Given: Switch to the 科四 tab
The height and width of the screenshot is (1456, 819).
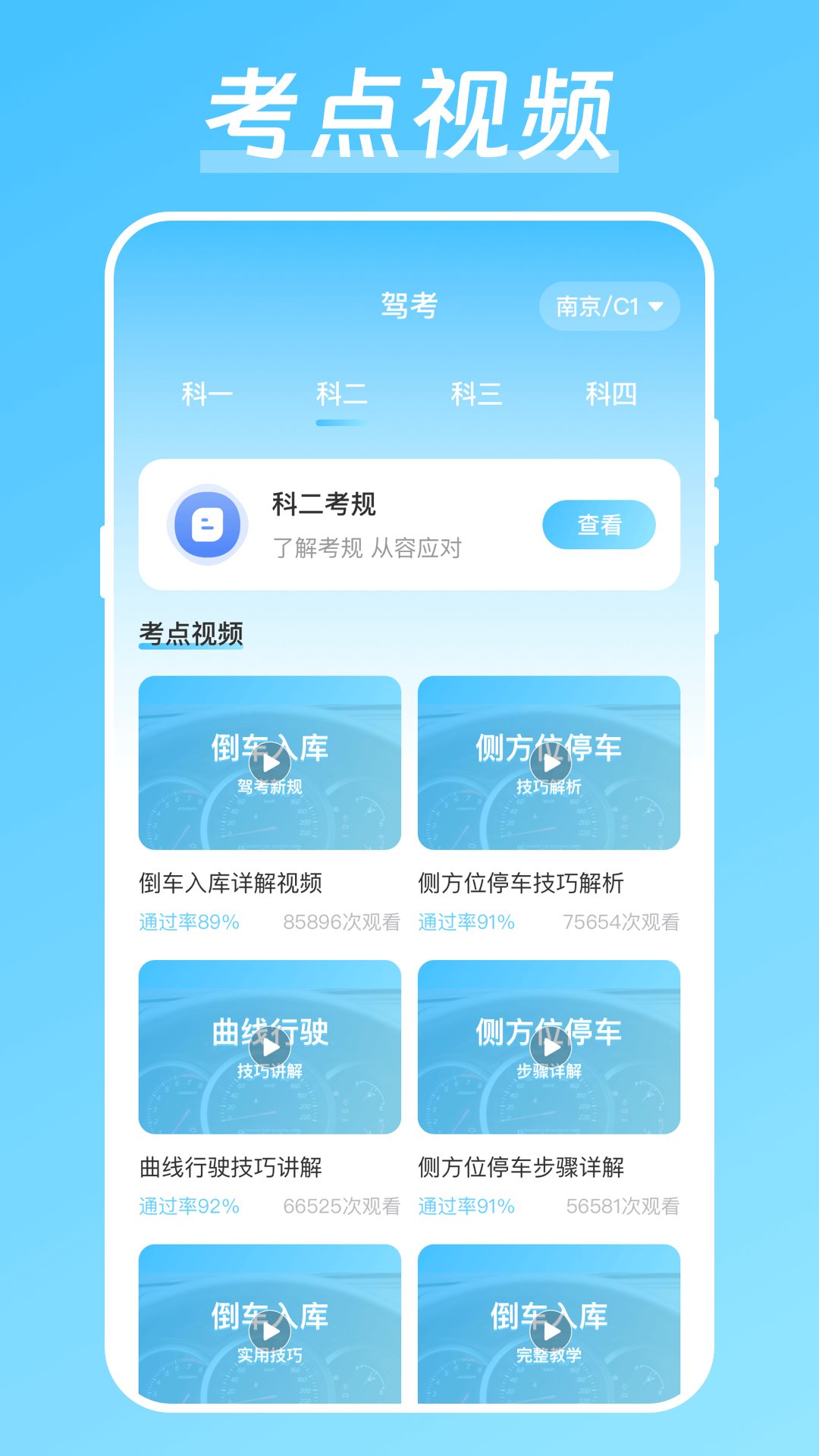Looking at the screenshot, I should pos(613,394).
